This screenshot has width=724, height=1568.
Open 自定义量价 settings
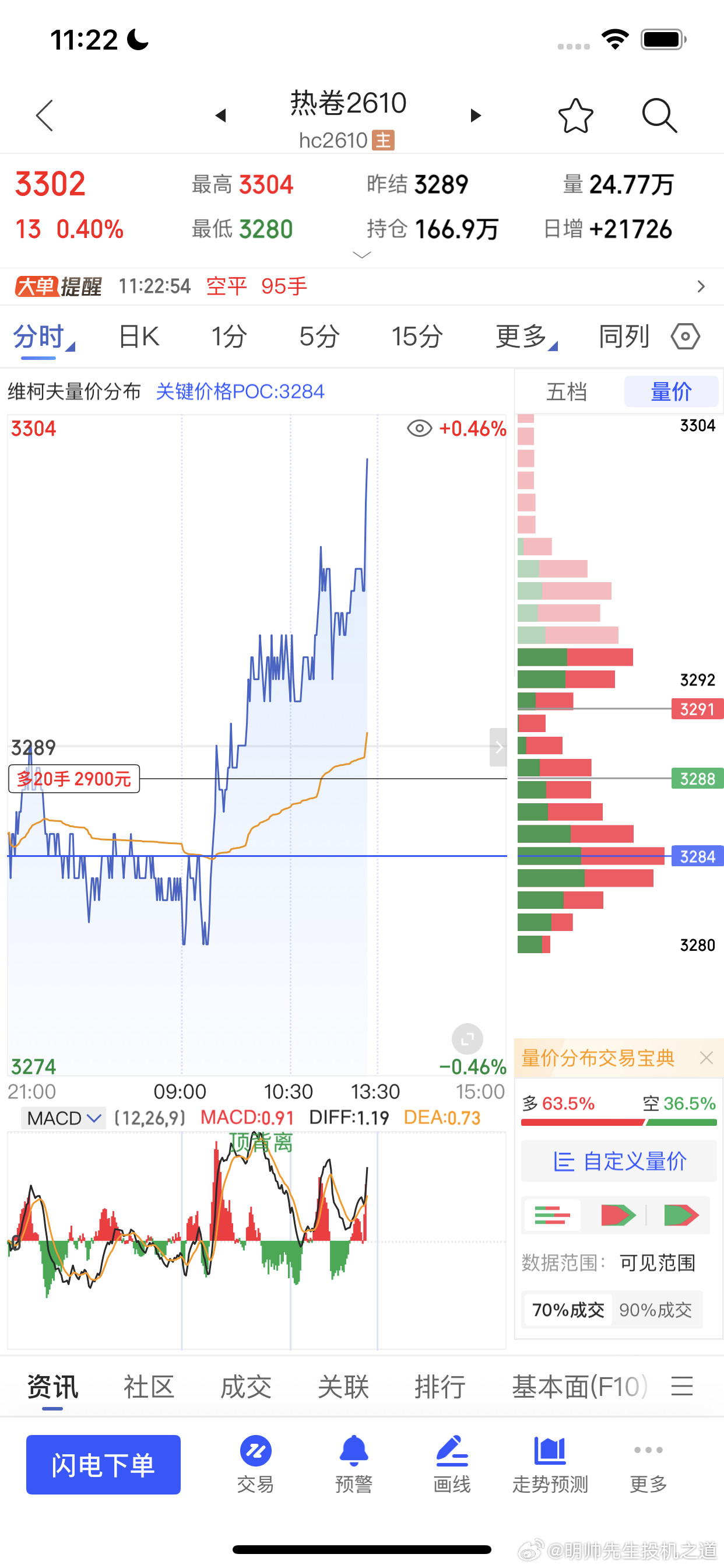coord(619,1161)
